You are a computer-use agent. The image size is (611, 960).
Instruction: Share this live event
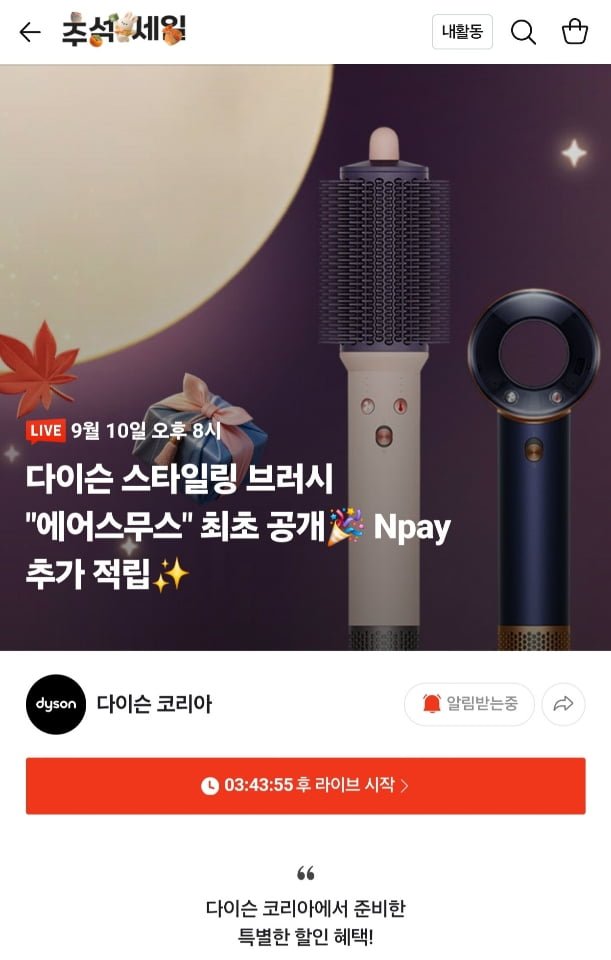point(563,704)
